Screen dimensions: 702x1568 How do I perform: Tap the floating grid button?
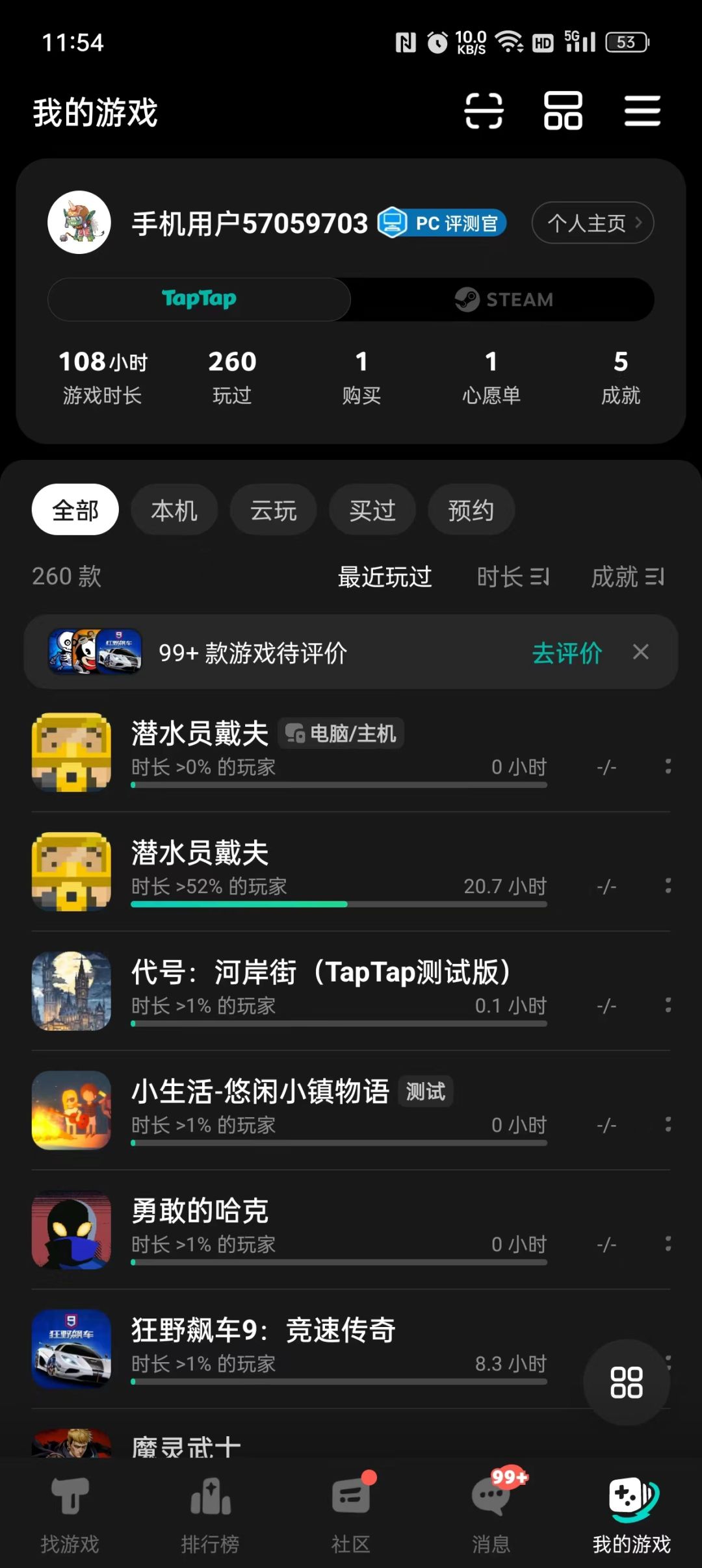click(x=627, y=1382)
